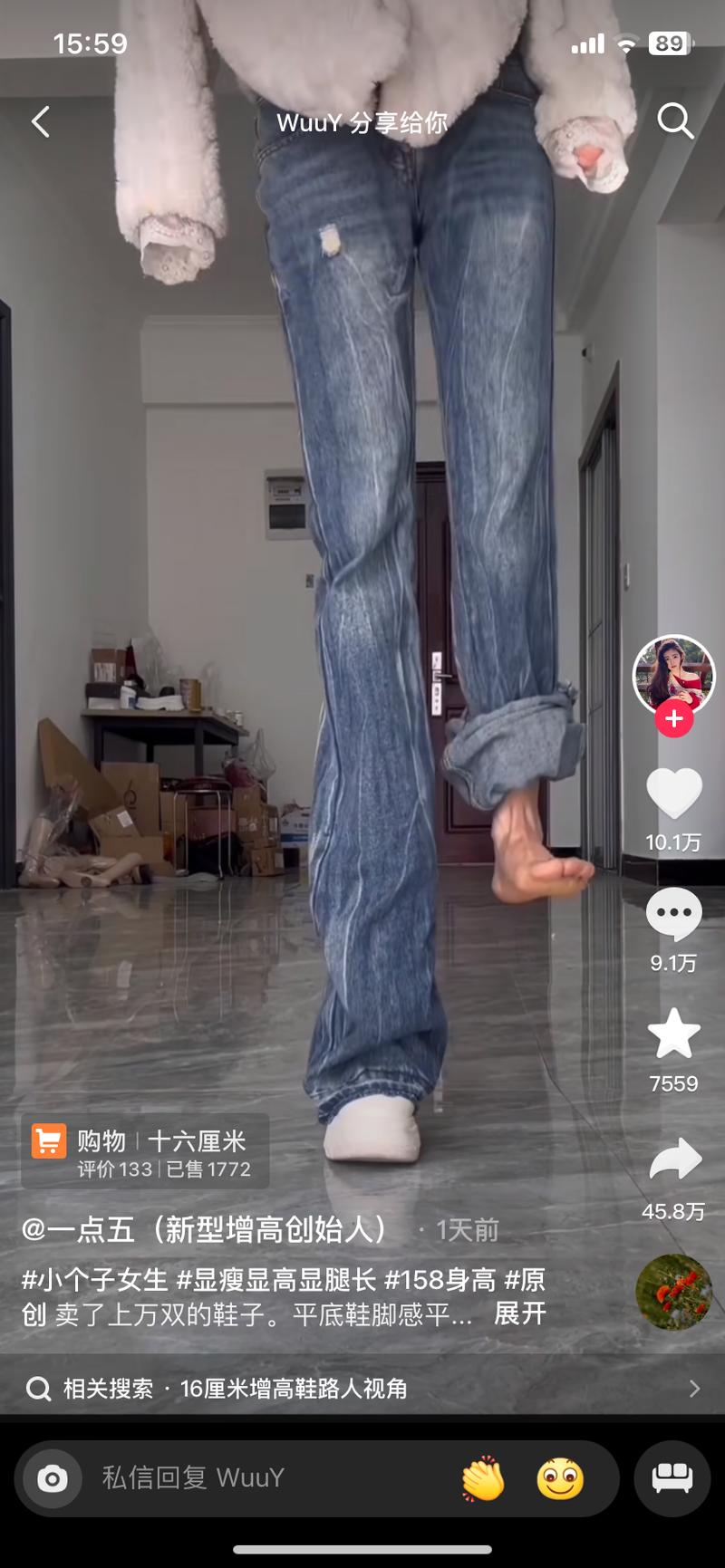Viewport: 725px width, 1568px height.
Task: Favorite the video with the star
Action: 673,1034
